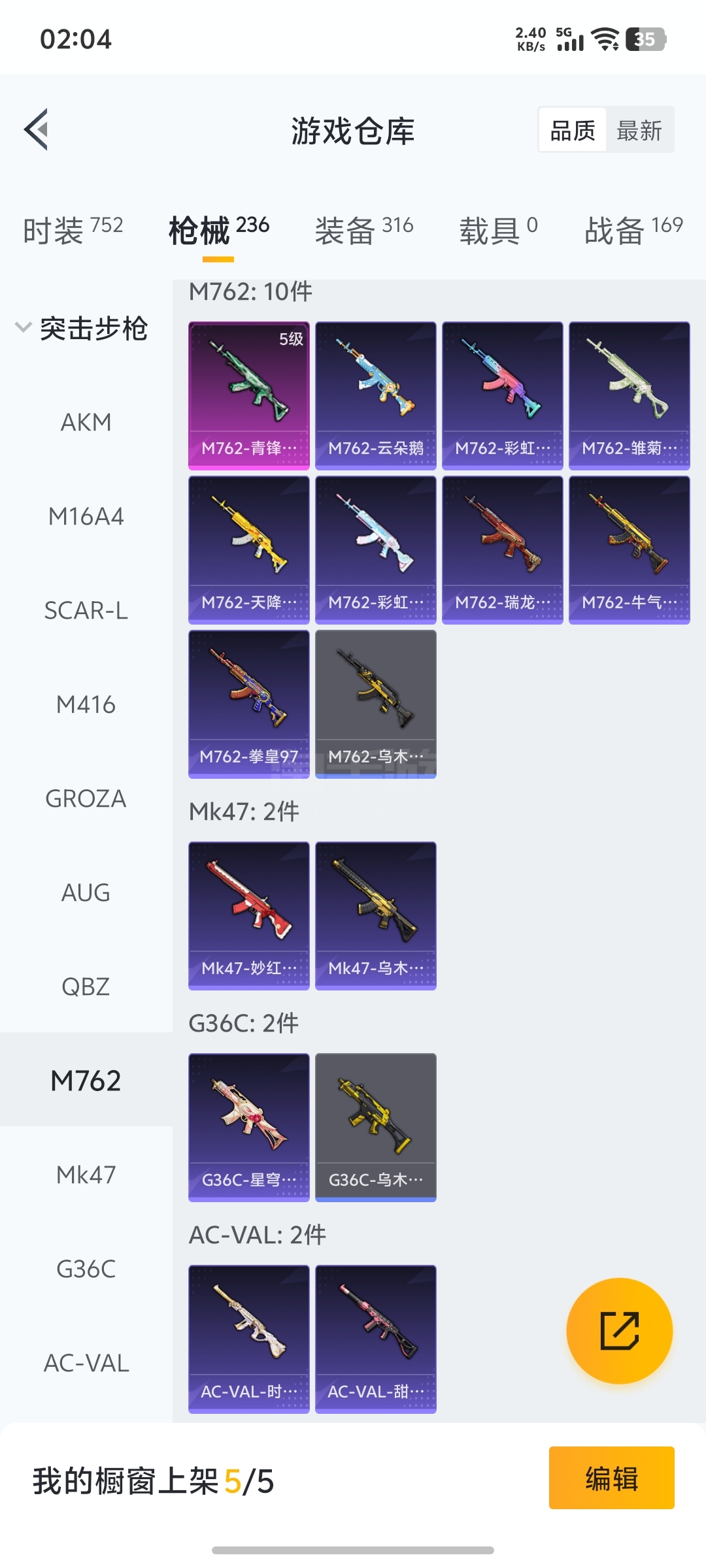Sort by 最新
Viewport: 706px width, 1568px height.
point(639,131)
